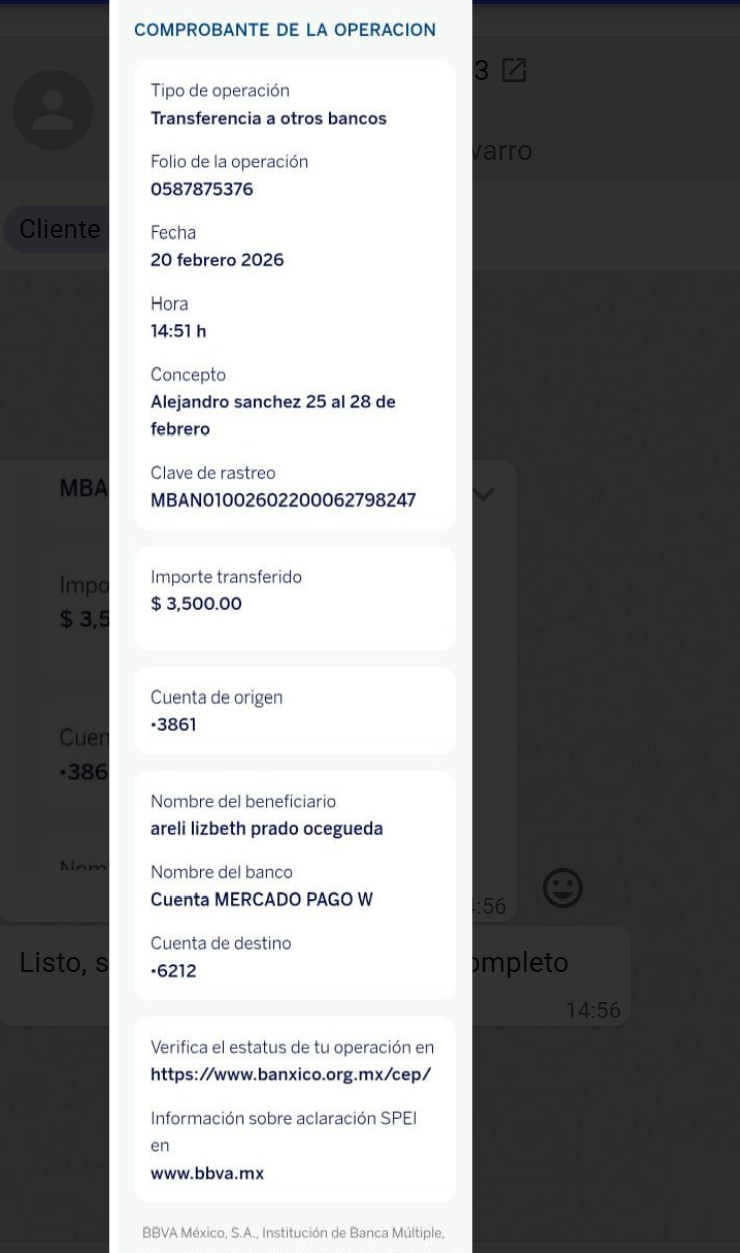Screen dimensions: 740x1253
Task: Select the Cliente label chip
Action: point(60,229)
